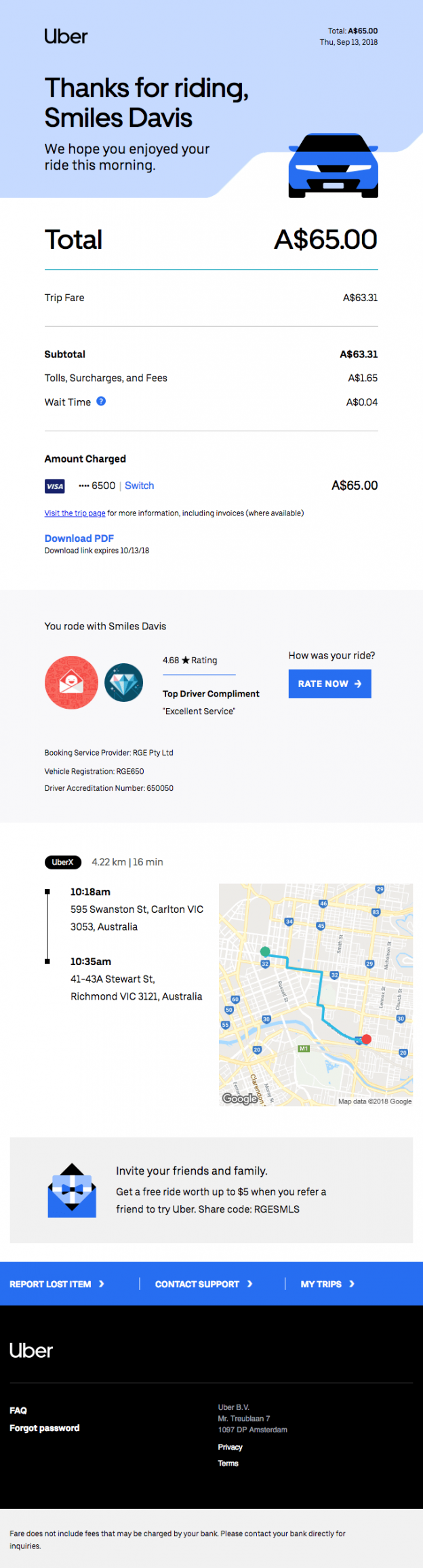
Task: Open Report Lost Item
Action: [56, 1284]
